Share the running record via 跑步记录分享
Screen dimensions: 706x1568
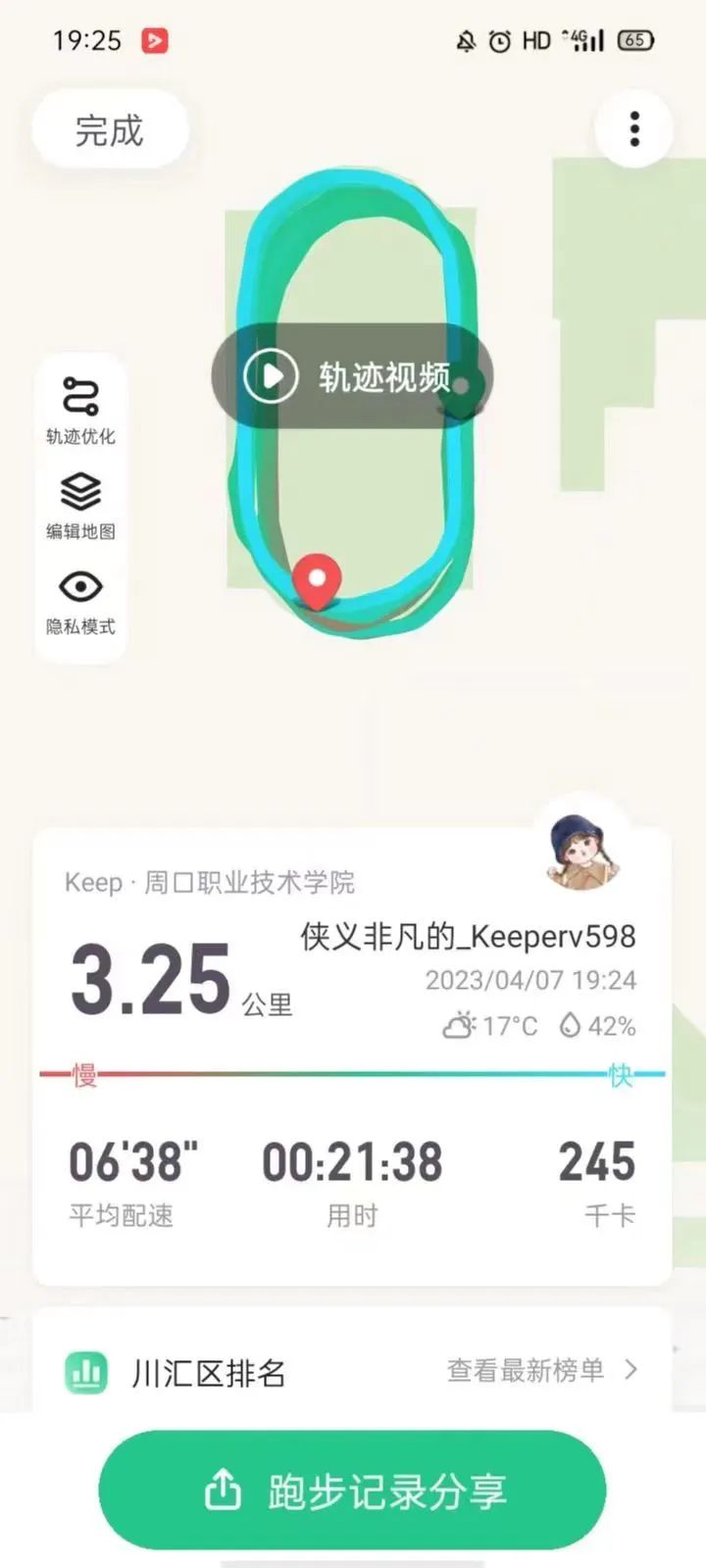point(352,1491)
